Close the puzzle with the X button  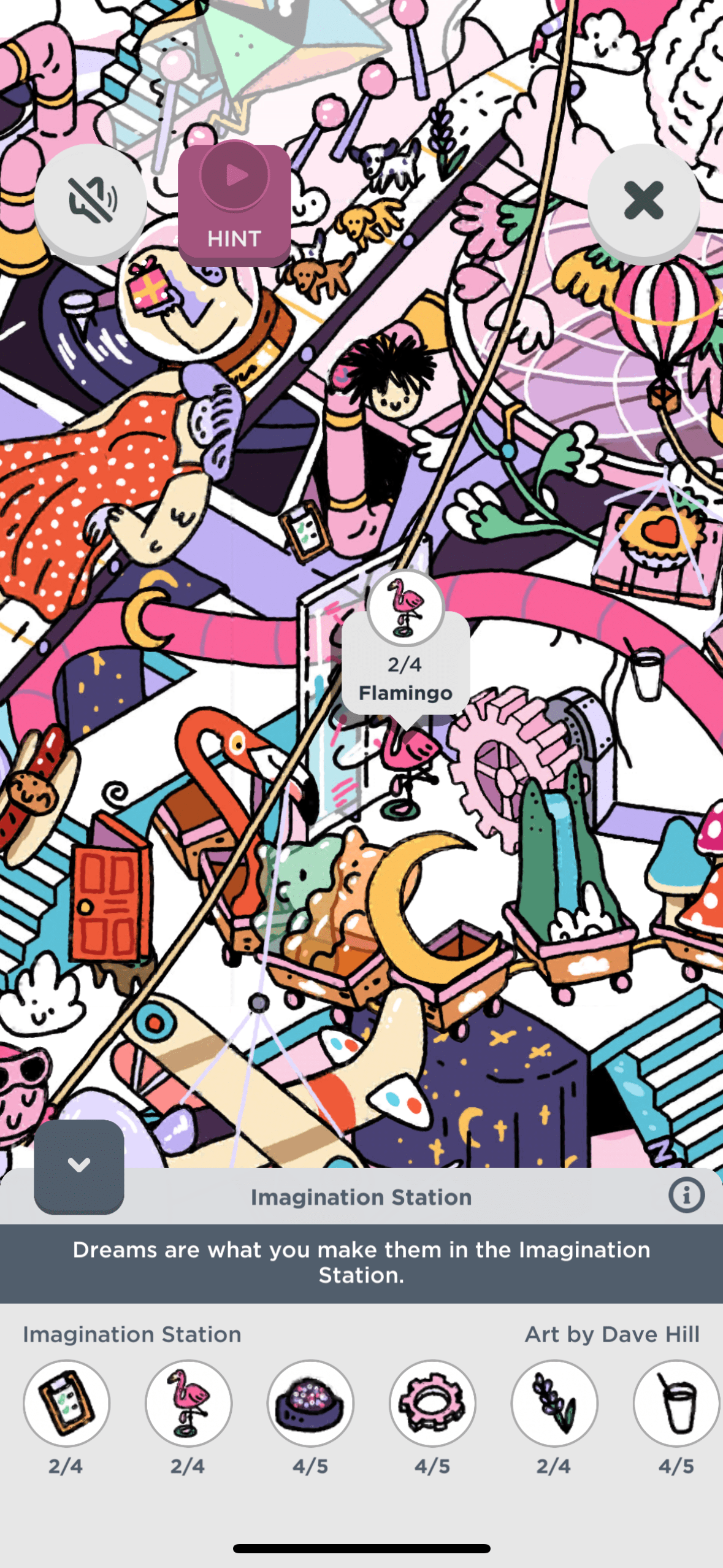point(643,200)
